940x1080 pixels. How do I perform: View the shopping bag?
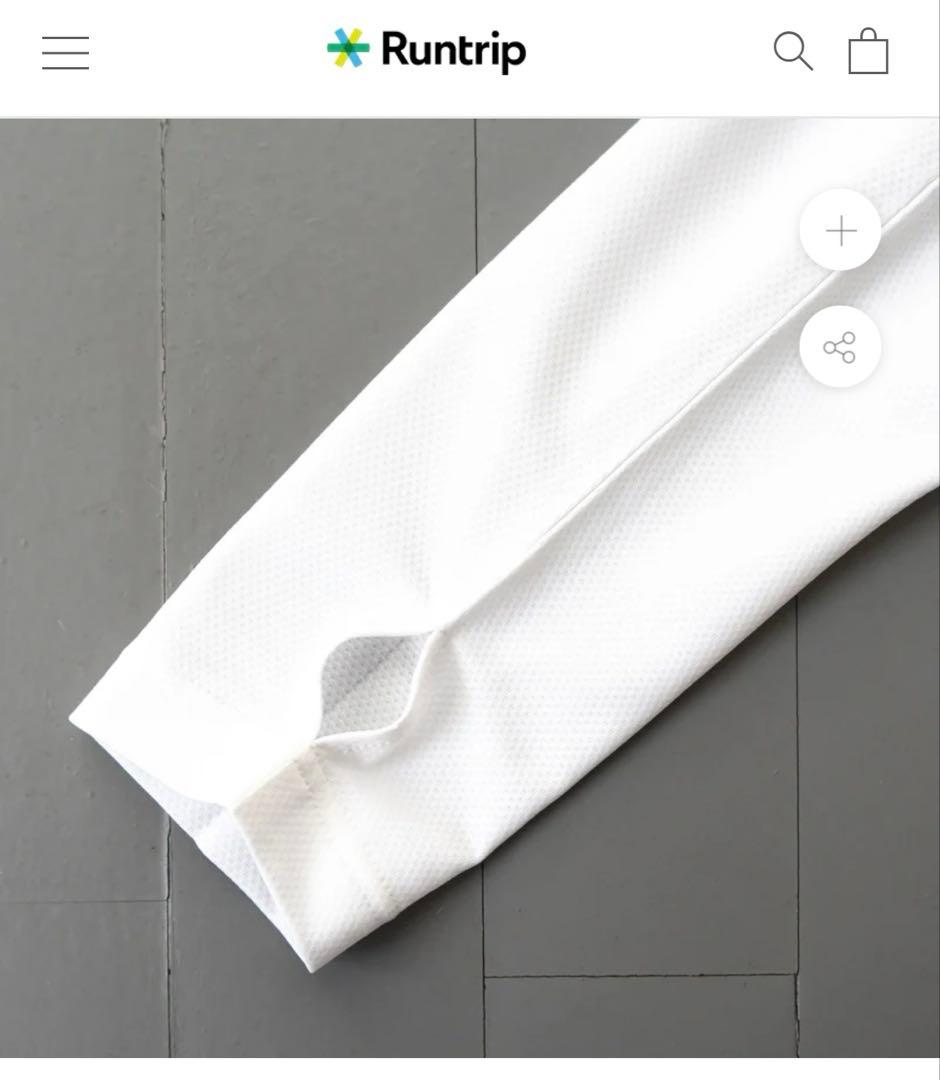868,51
